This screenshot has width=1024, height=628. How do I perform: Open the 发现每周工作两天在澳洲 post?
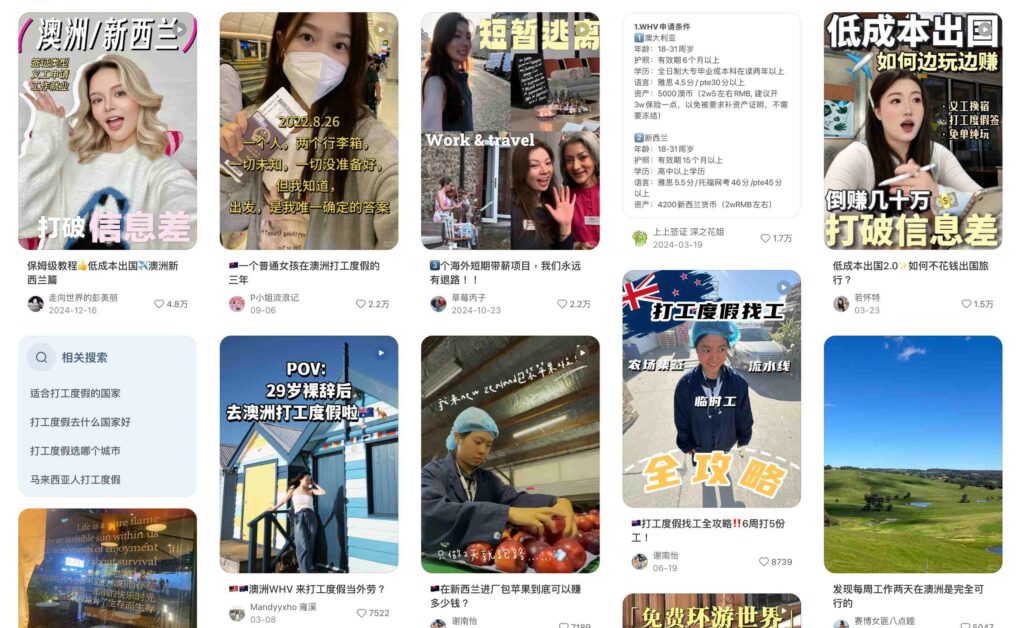coord(913,454)
